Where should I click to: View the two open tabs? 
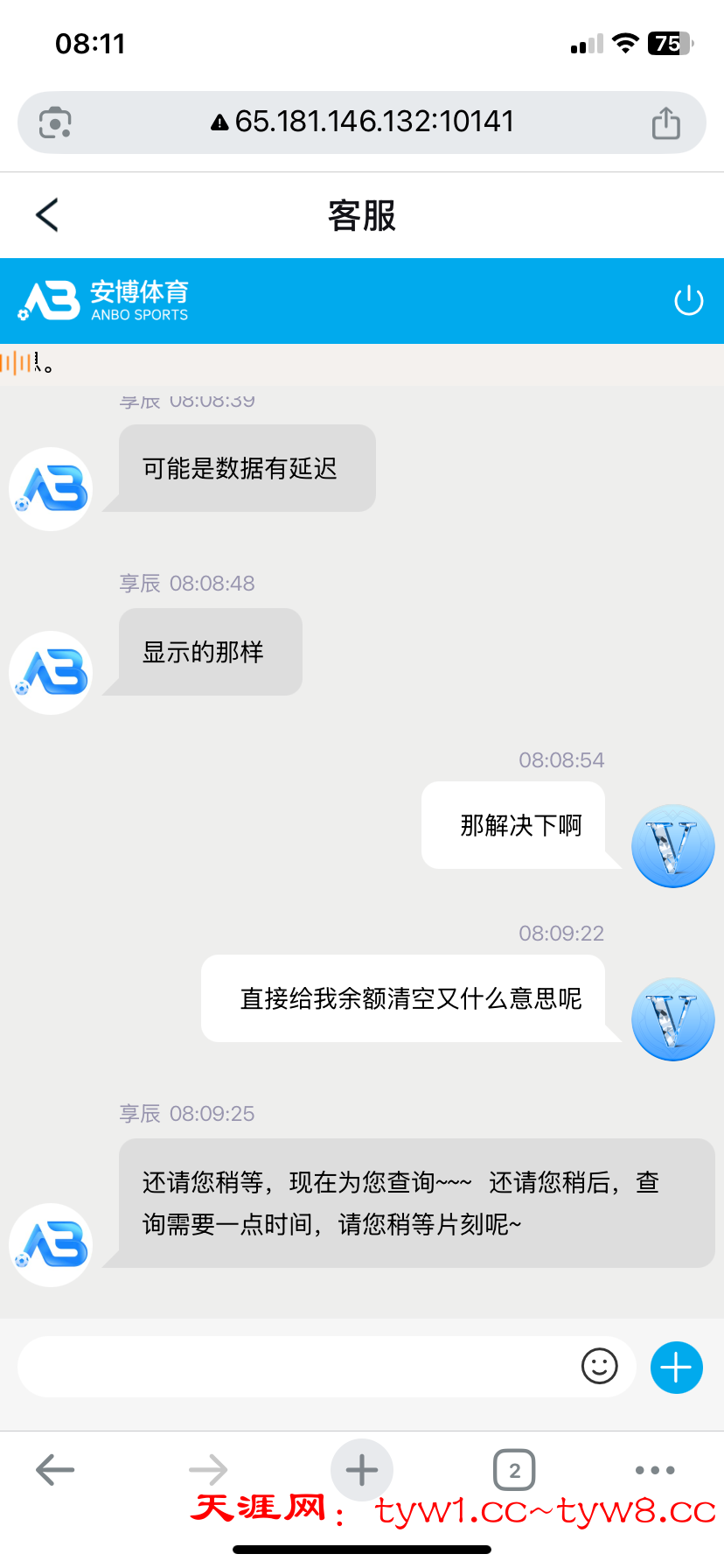[514, 1470]
